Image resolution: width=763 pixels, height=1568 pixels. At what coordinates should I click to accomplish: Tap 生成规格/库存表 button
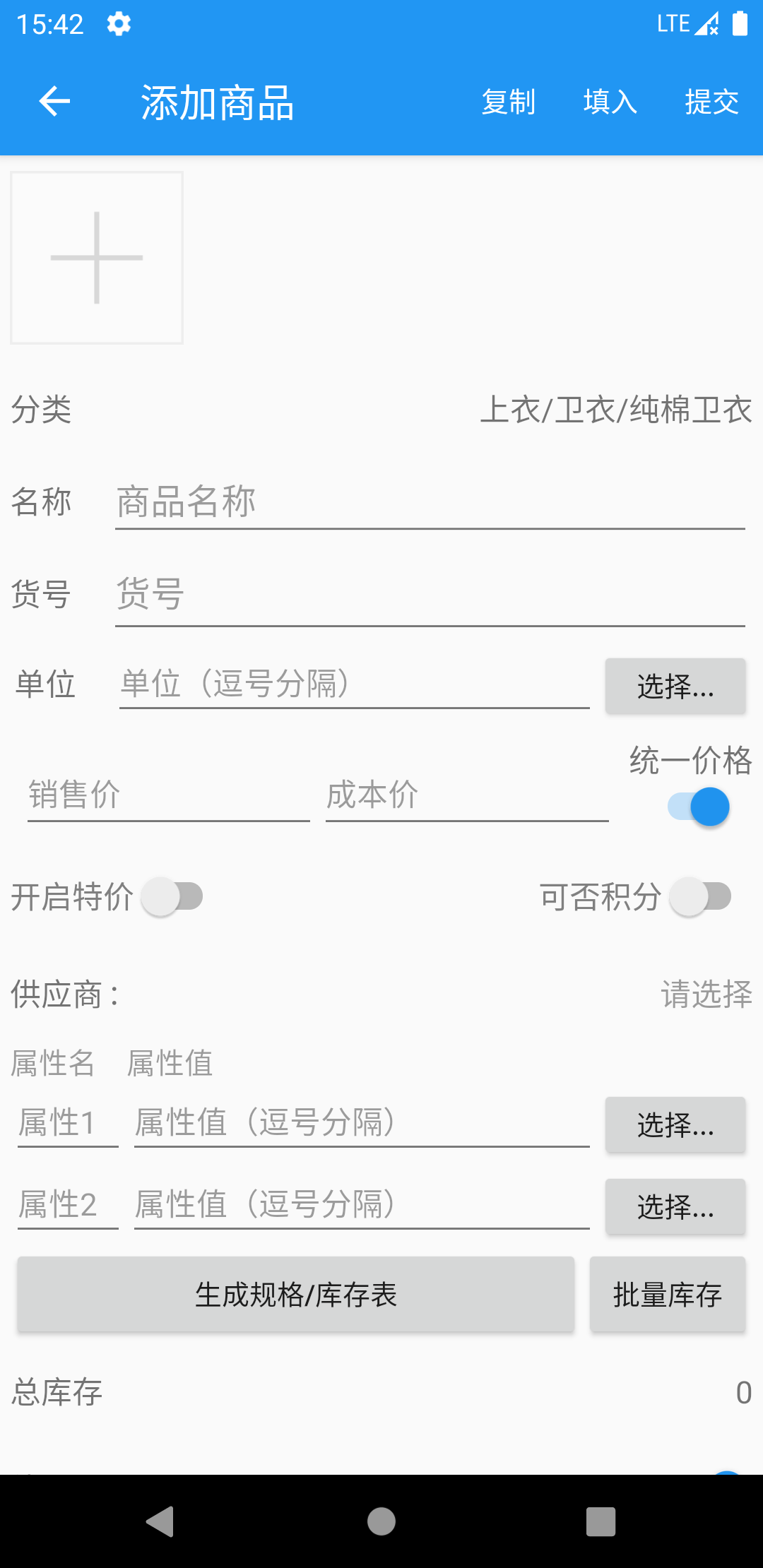(x=295, y=1295)
